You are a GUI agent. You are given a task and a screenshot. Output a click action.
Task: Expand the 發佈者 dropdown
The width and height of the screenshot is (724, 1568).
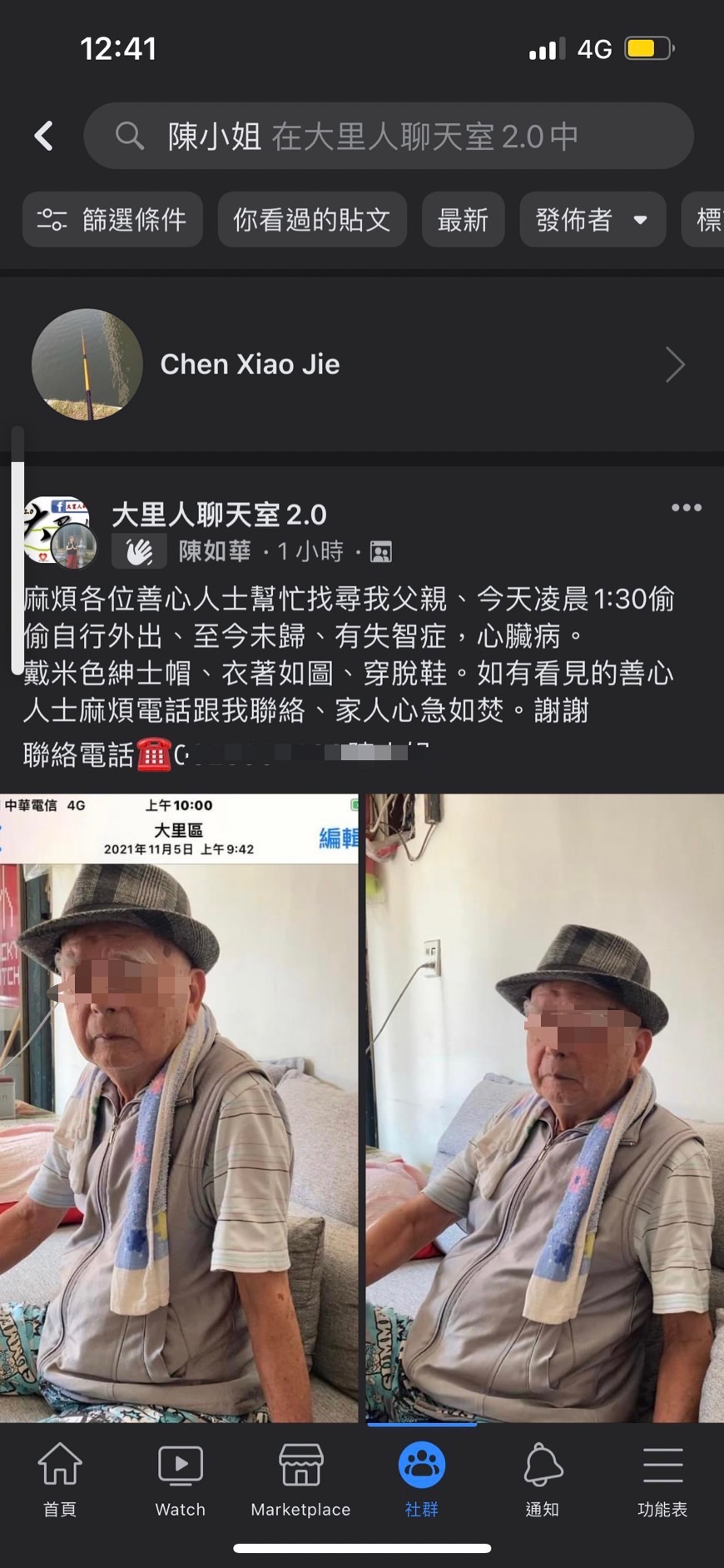point(593,220)
